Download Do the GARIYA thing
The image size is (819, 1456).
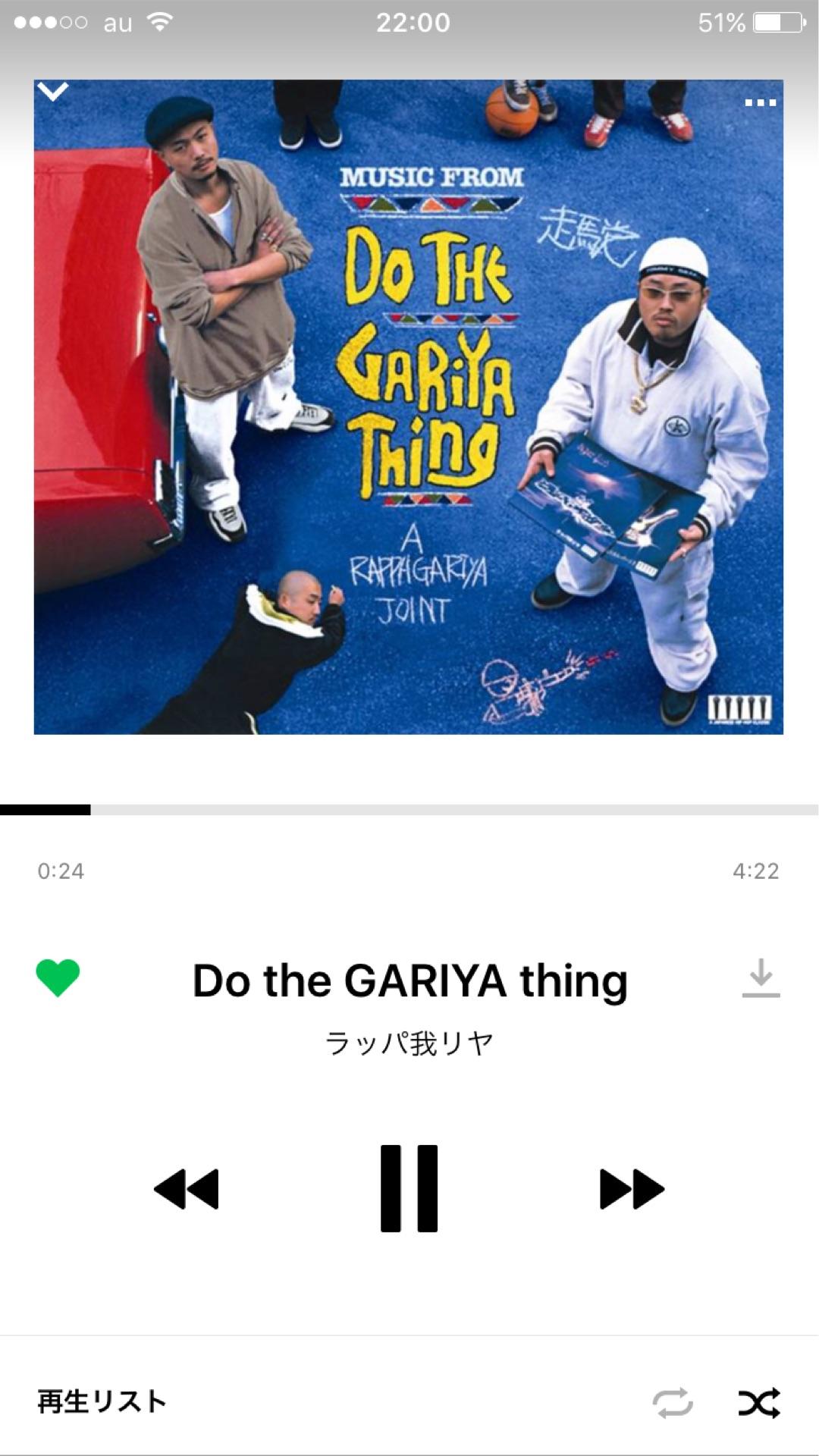(x=761, y=978)
